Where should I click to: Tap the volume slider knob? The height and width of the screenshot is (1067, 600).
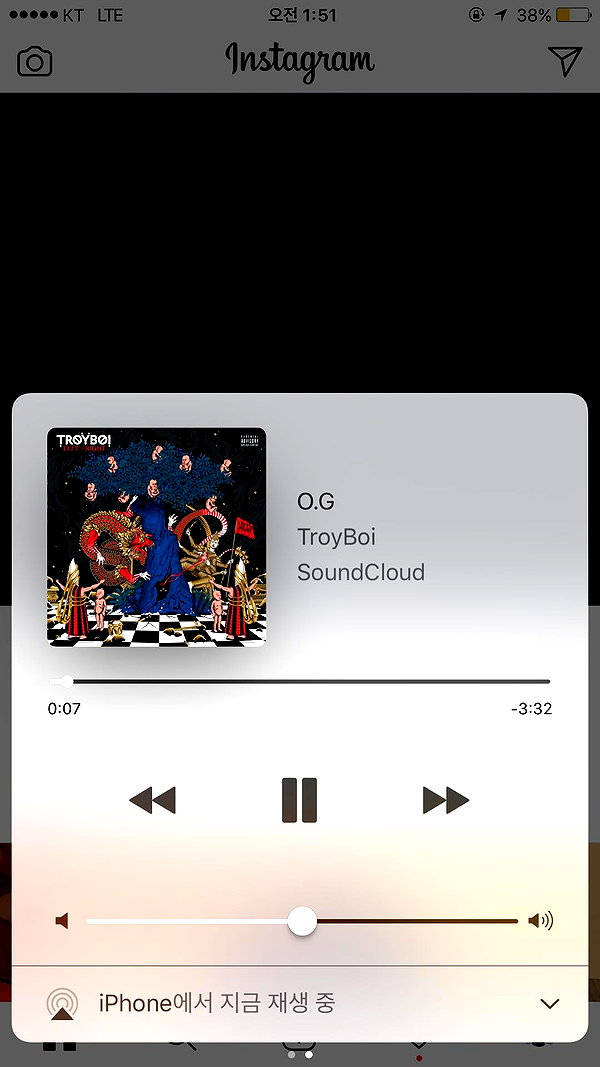click(302, 921)
